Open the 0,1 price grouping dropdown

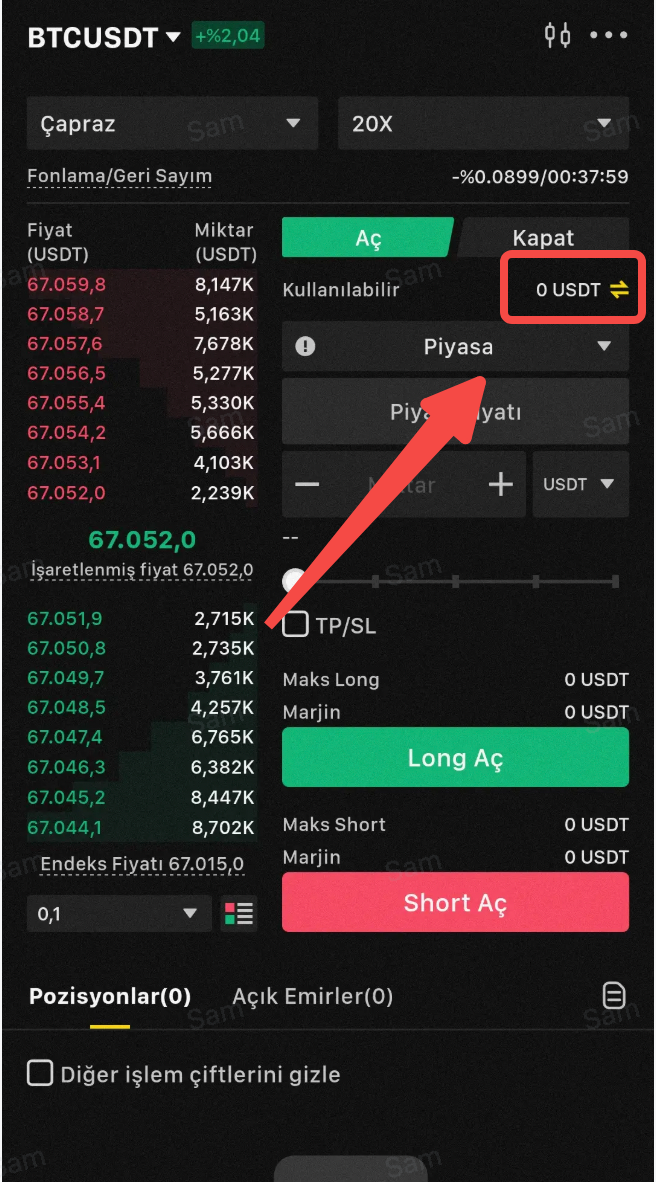[x=119, y=914]
